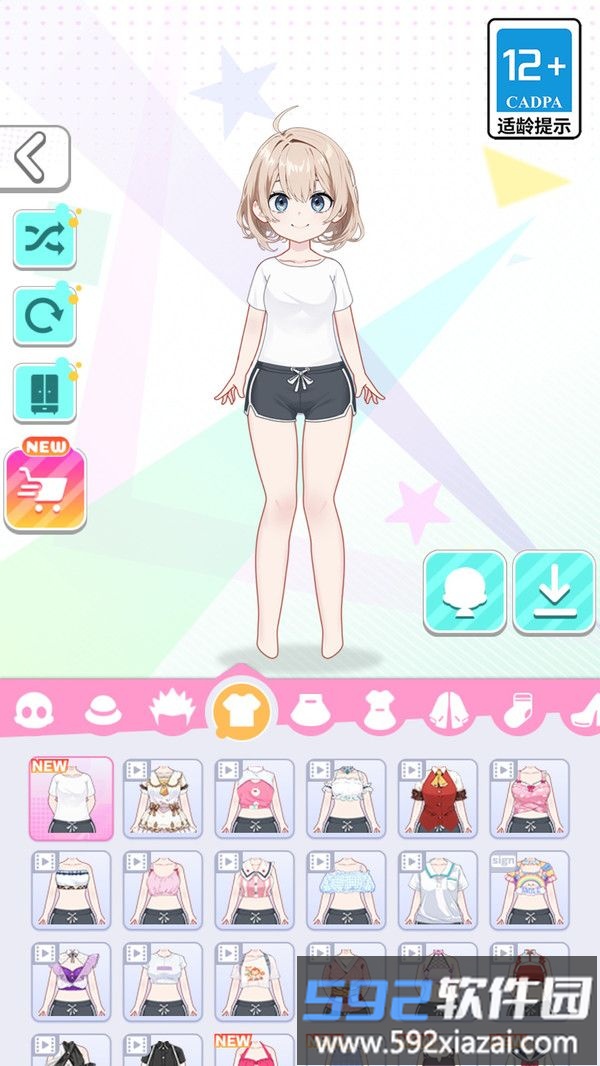Switch to the face category tab
Image resolution: width=600 pixels, height=1066 pixels.
point(33,712)
